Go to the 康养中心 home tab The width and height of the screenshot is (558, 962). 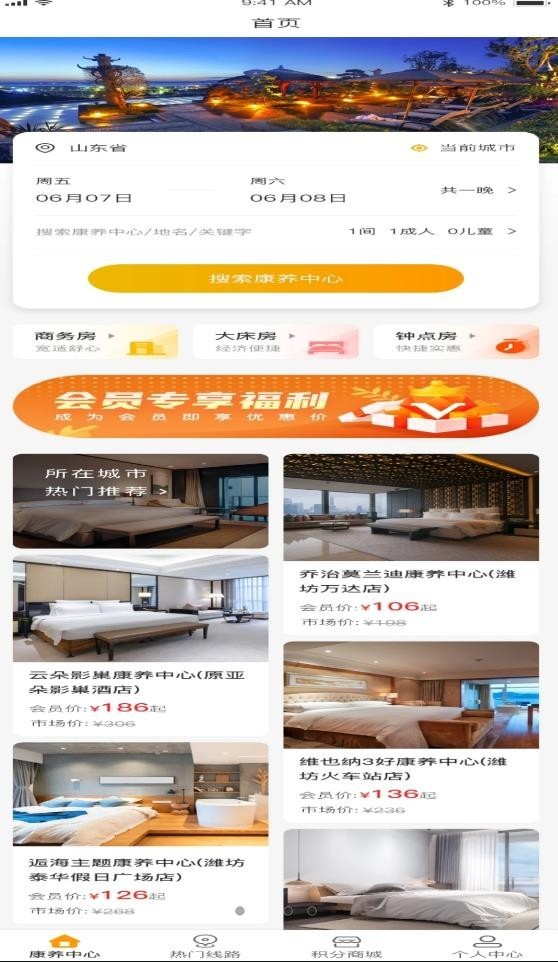coord(64,947)
